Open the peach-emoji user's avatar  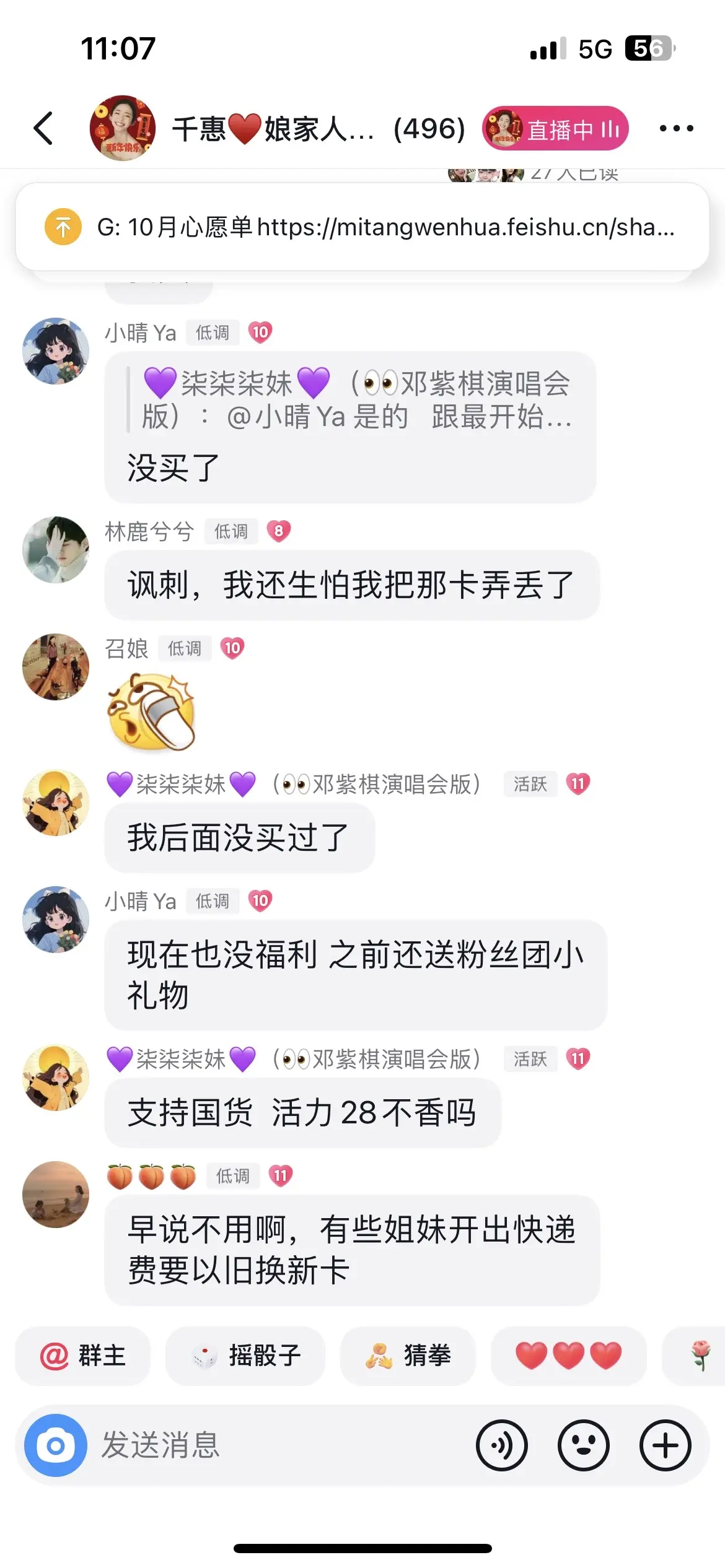click(56, 1195)
